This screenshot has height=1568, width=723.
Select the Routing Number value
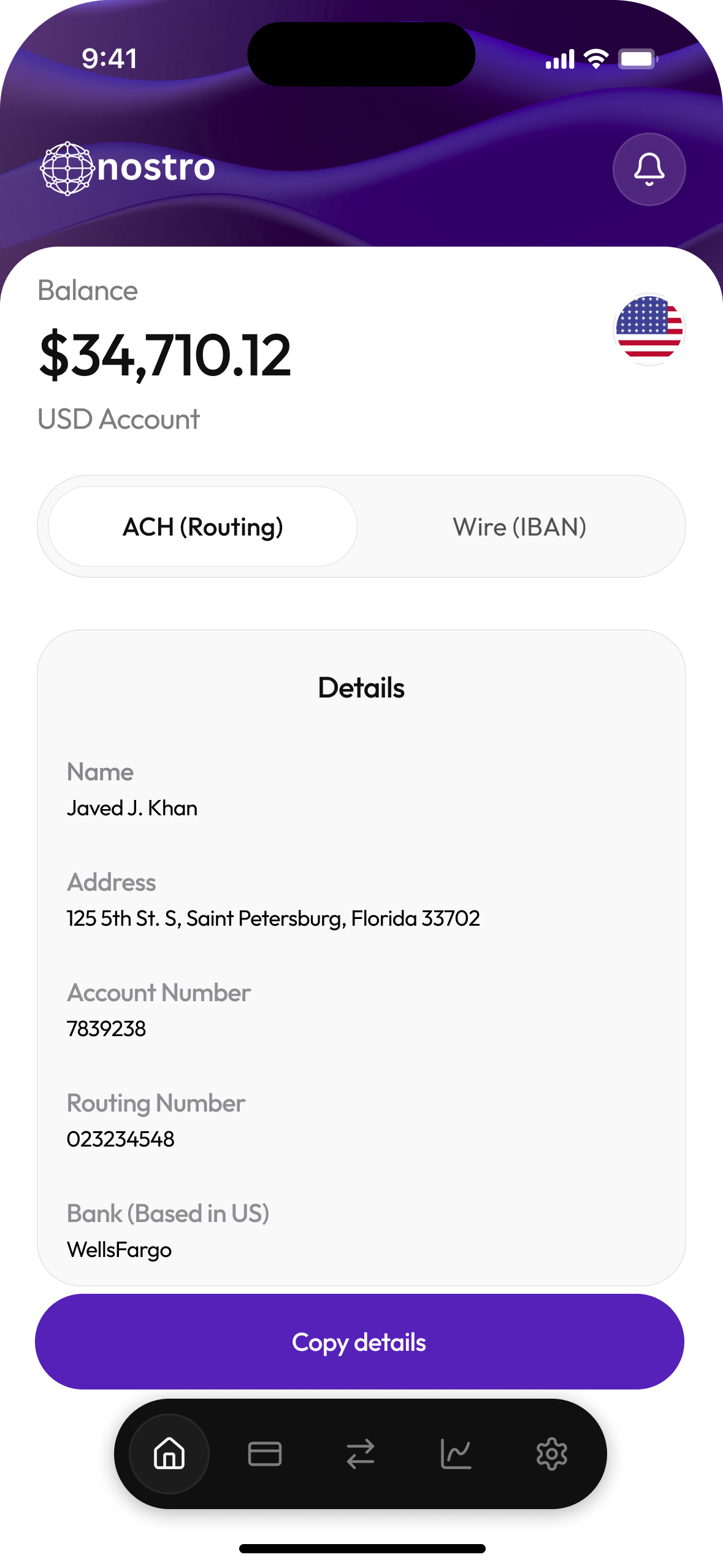coord(121,1139)
